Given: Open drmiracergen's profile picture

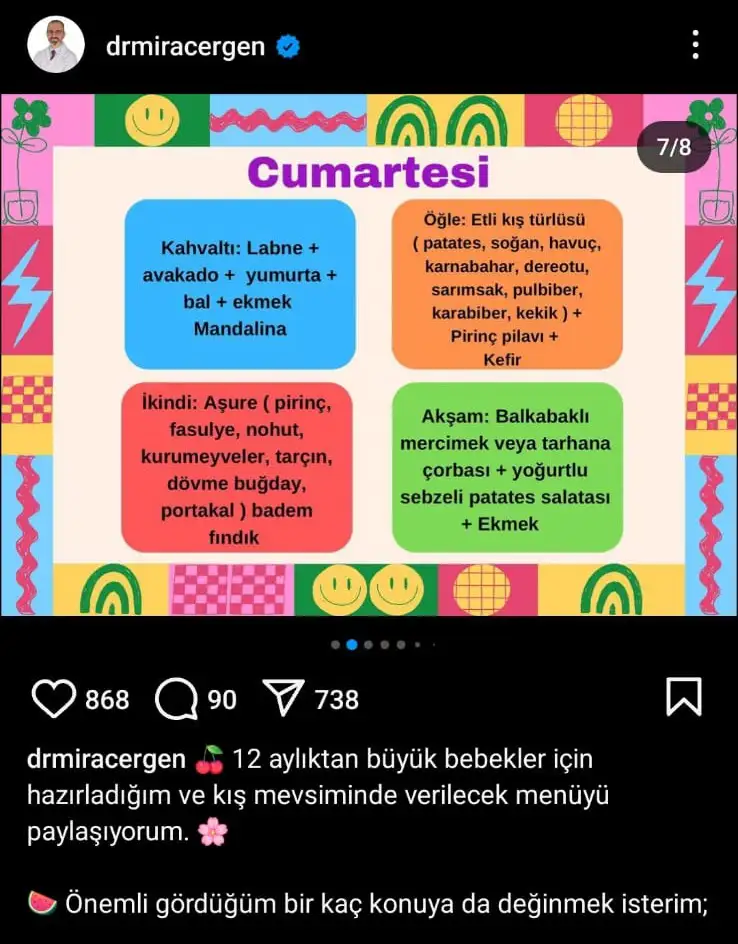Looking at the screenshot, I should coord(55,45).
